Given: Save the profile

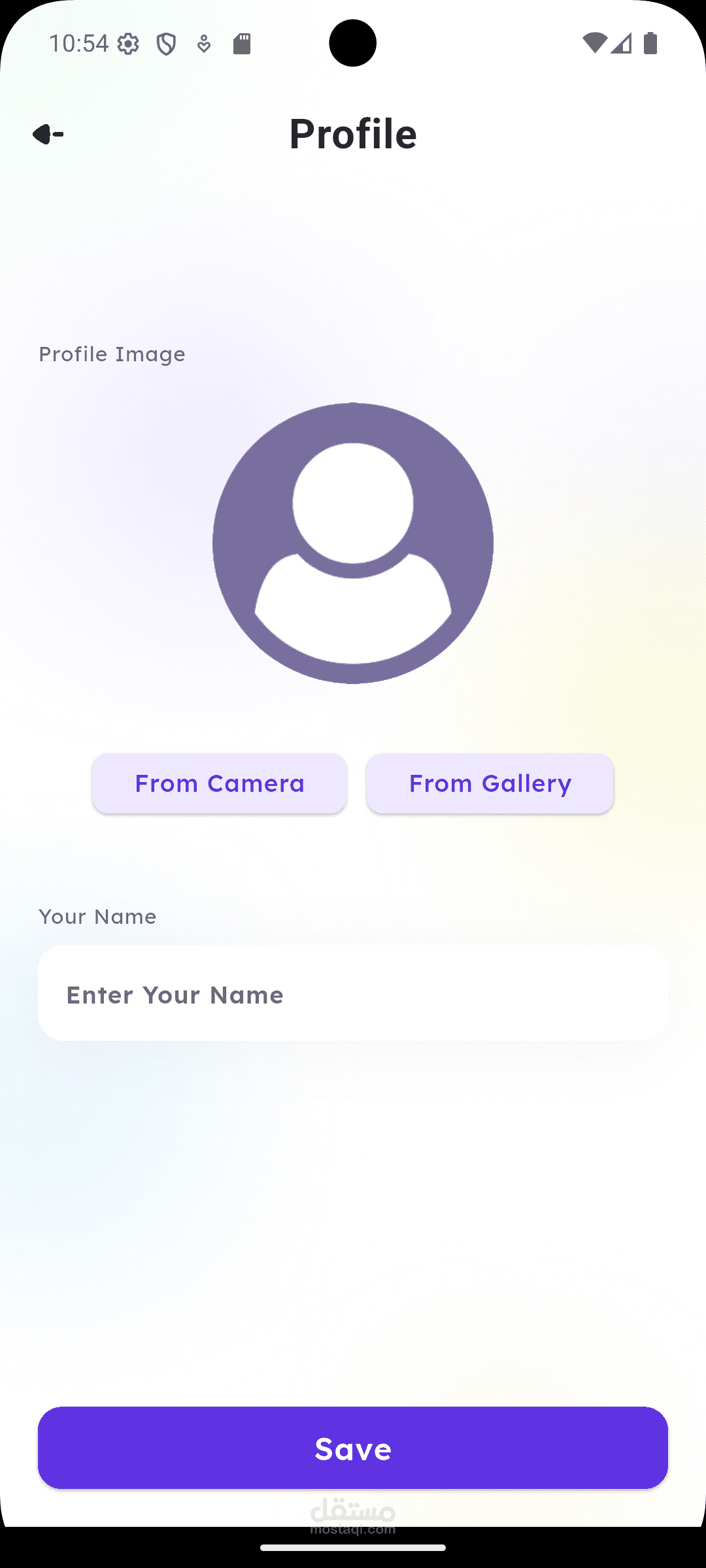Looking at the screenshot, I should [x=353, y=1448].
